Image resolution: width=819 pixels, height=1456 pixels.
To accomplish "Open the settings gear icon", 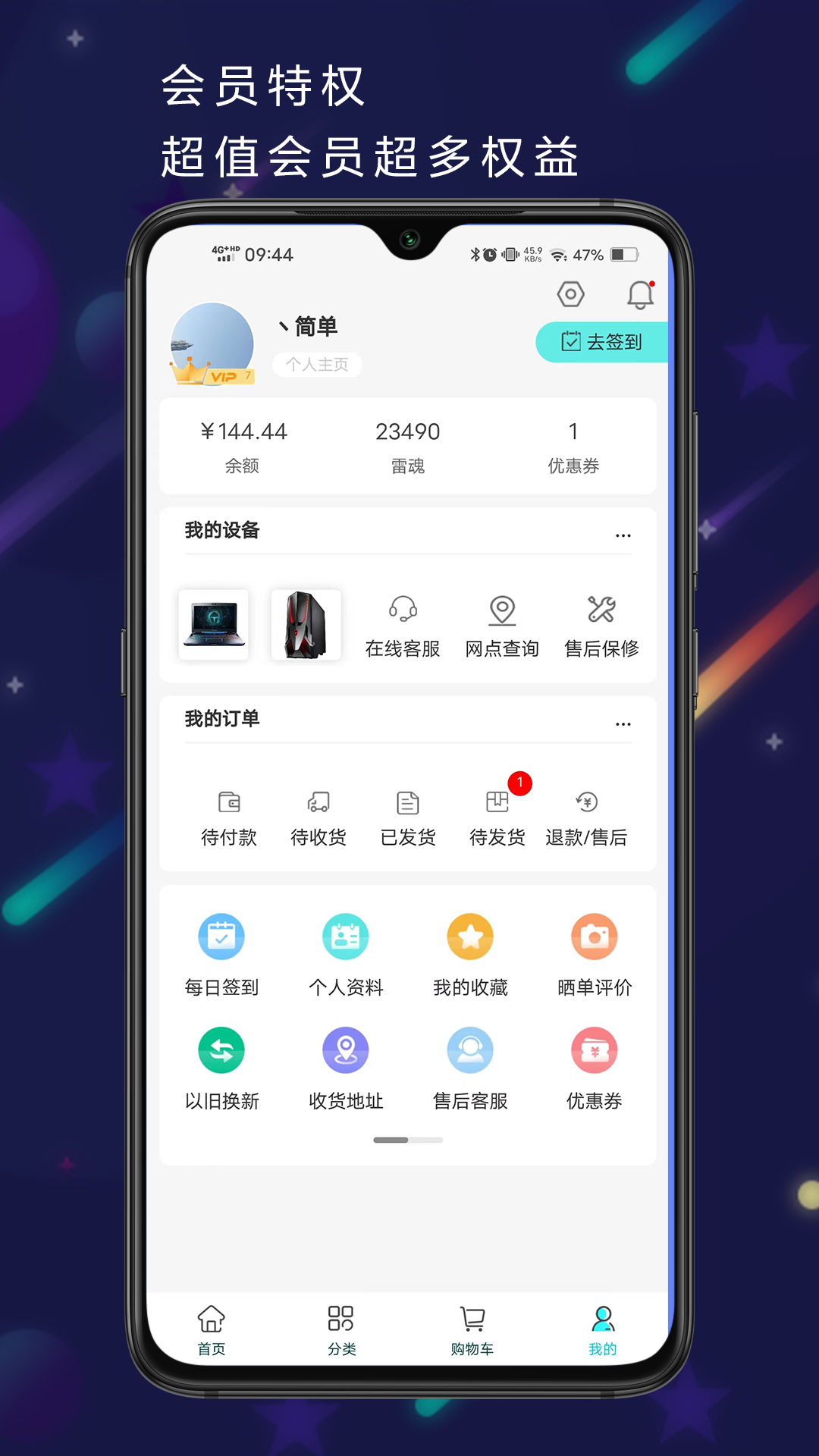I will click(570, 294).
